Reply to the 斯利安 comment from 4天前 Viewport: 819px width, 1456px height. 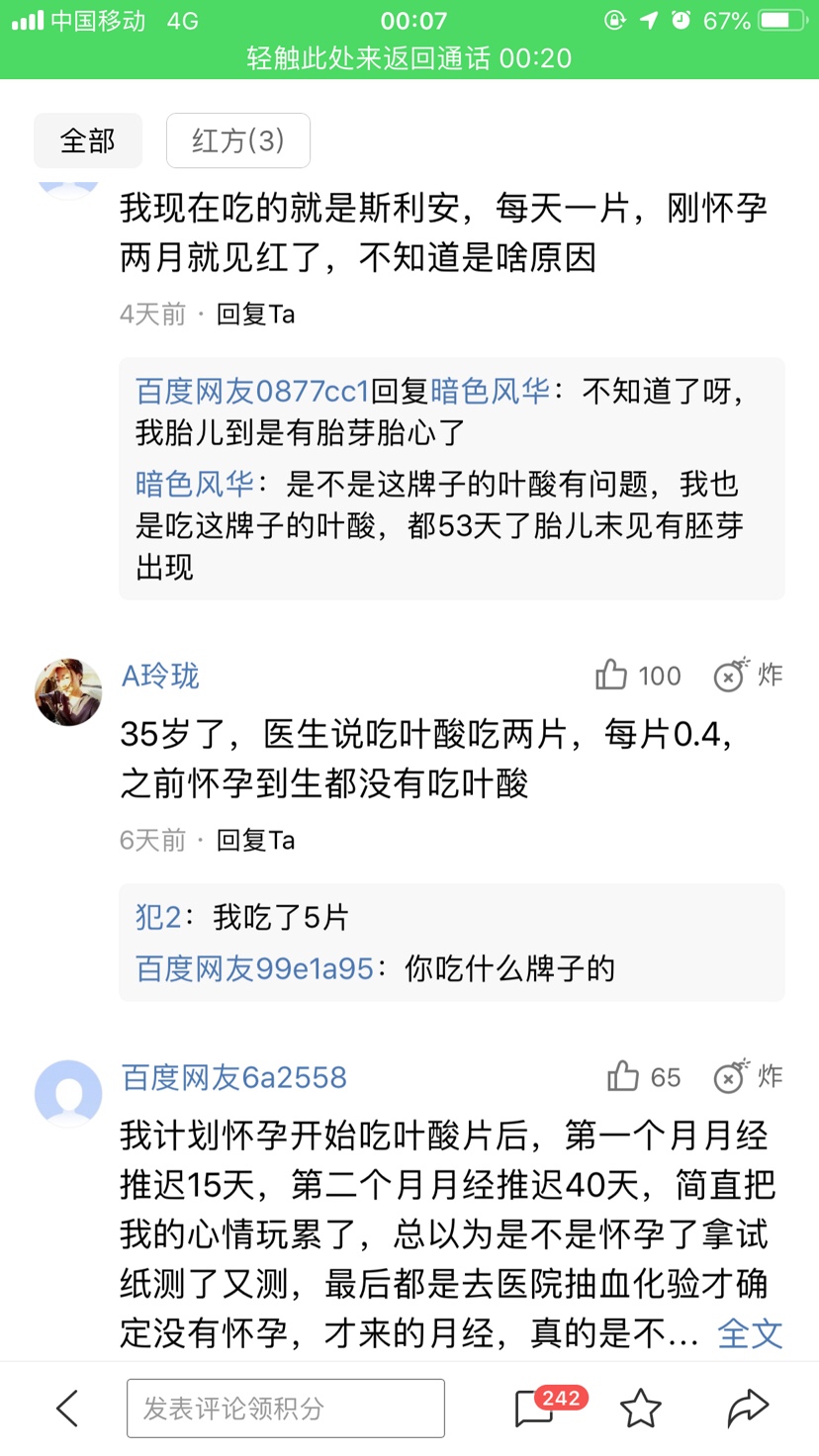(255, 315)
